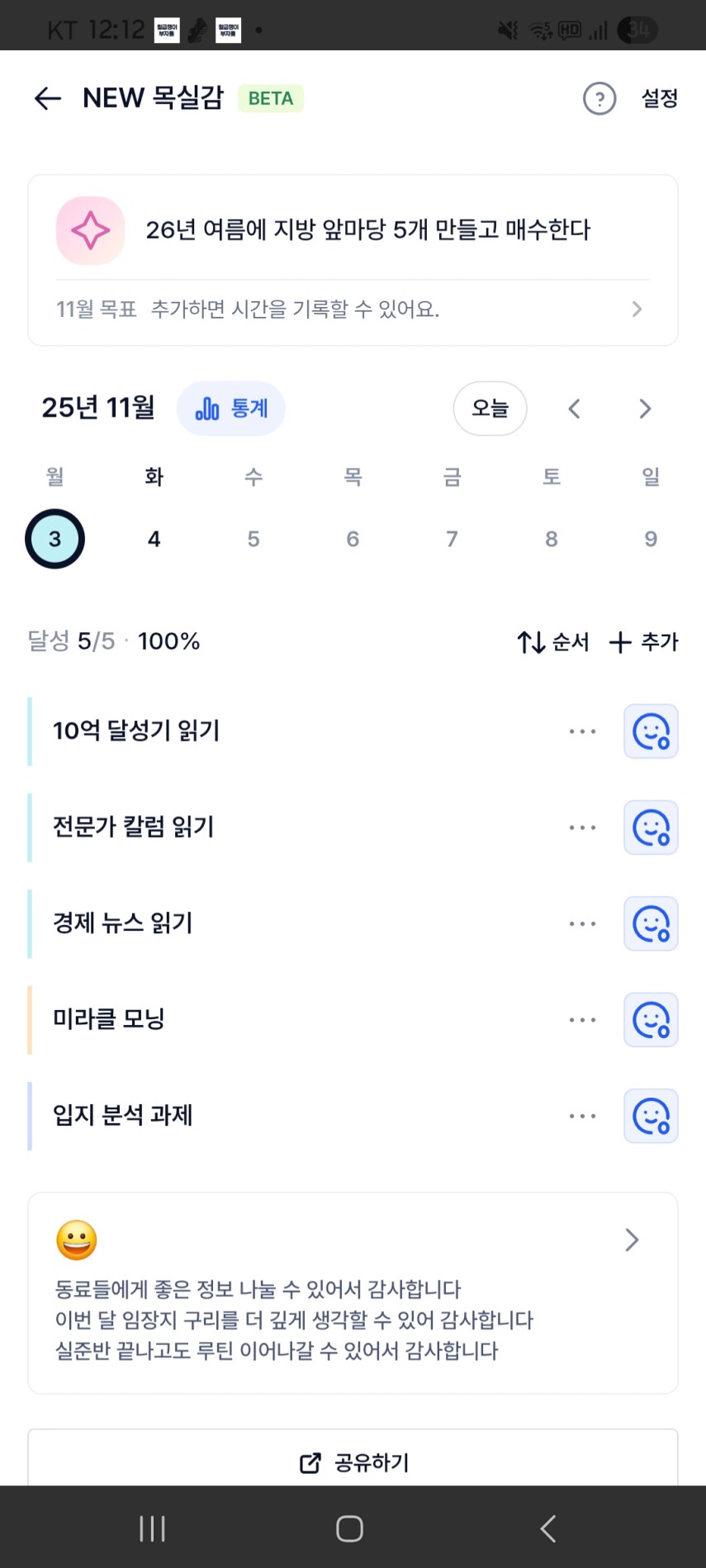Share with the 공유하기 button
Image resolution: width=706 pixels, height=1568 pixels.
click(x=353, y=1462)
